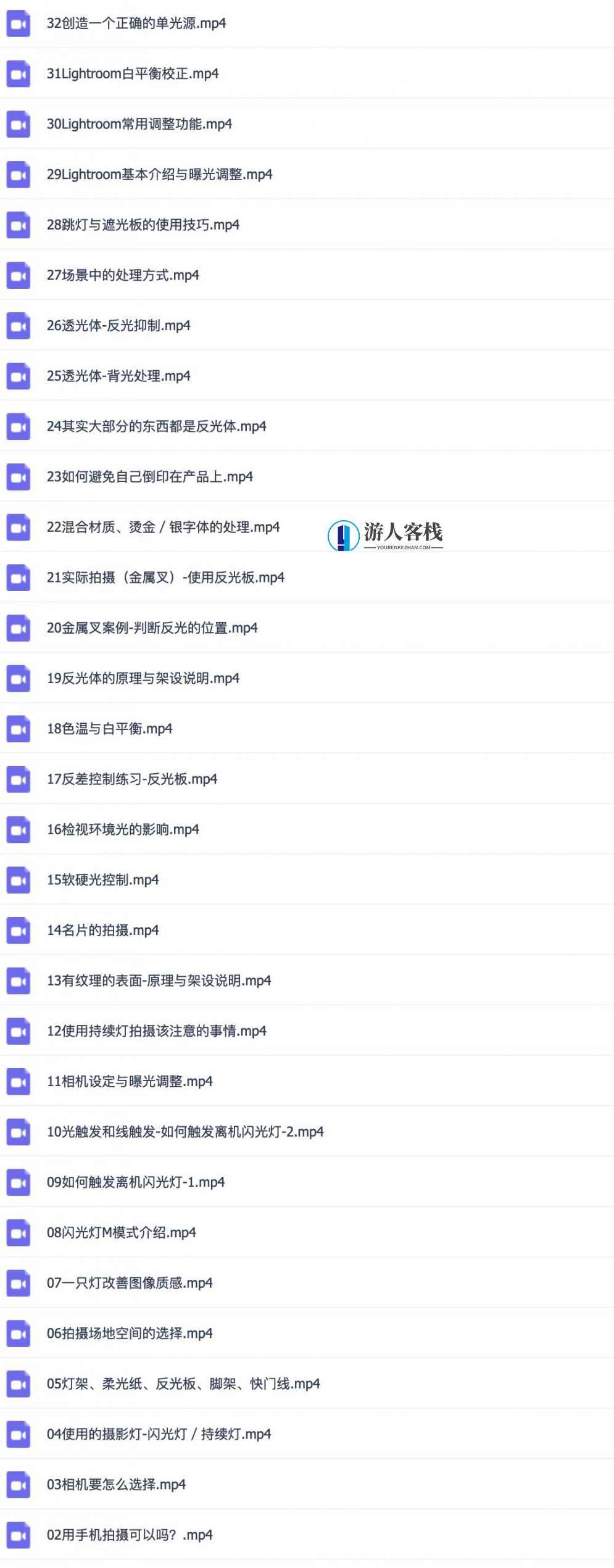Click the video icon for 15软硬光控制
The height and width of the screenshot is (1568, 614).
pos(17,880)
